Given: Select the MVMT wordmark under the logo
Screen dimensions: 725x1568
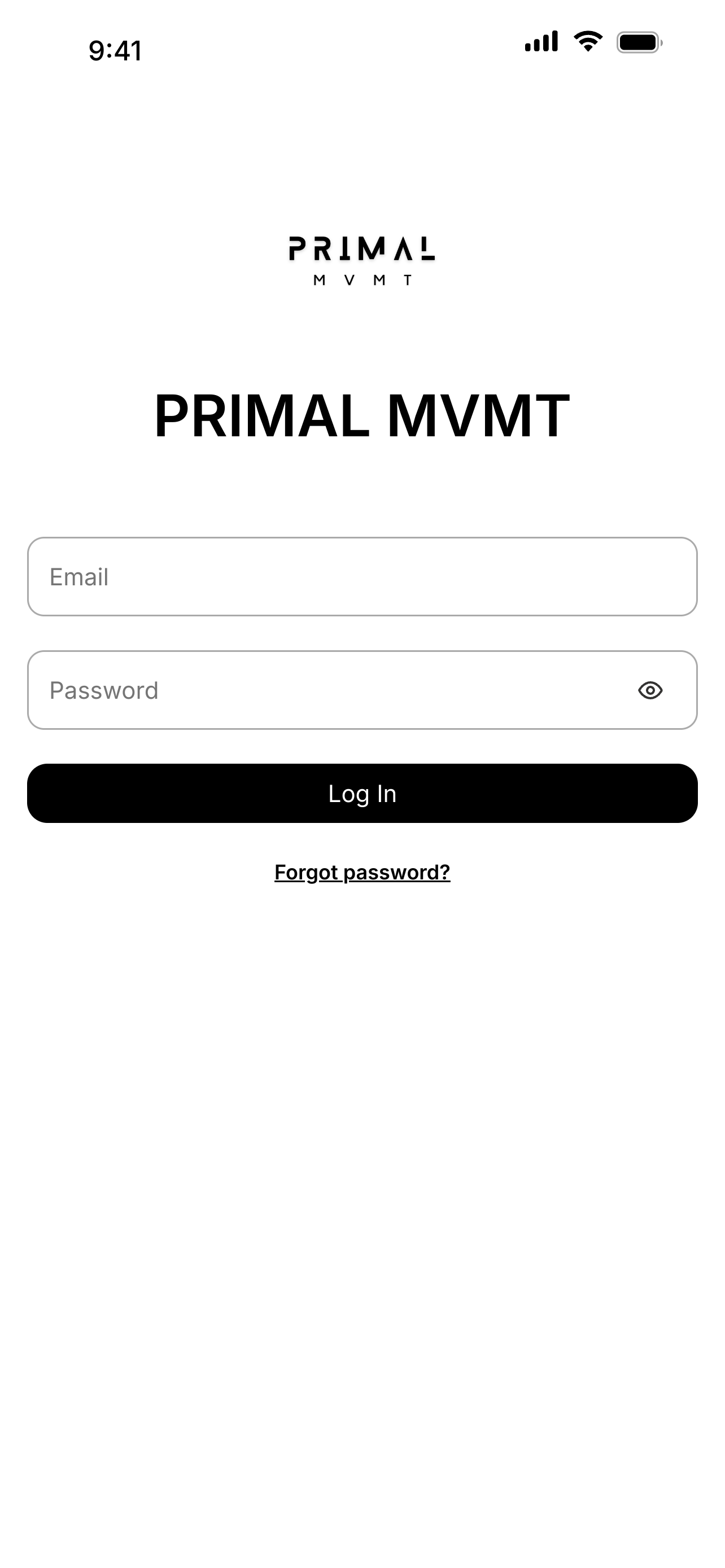Looking at the screenshot, I should [362, 279].
